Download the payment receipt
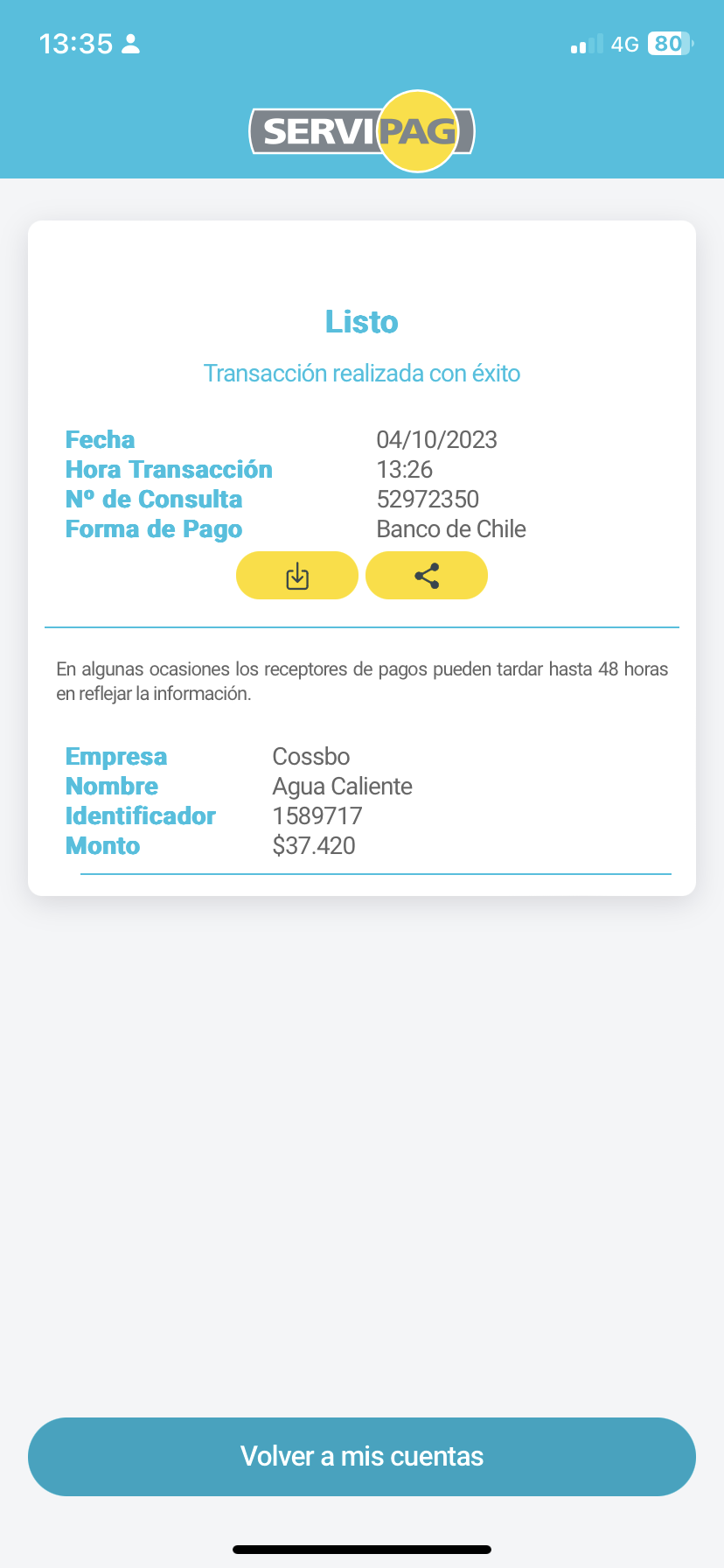This screenshot has width=724, height=1568. 297,576
